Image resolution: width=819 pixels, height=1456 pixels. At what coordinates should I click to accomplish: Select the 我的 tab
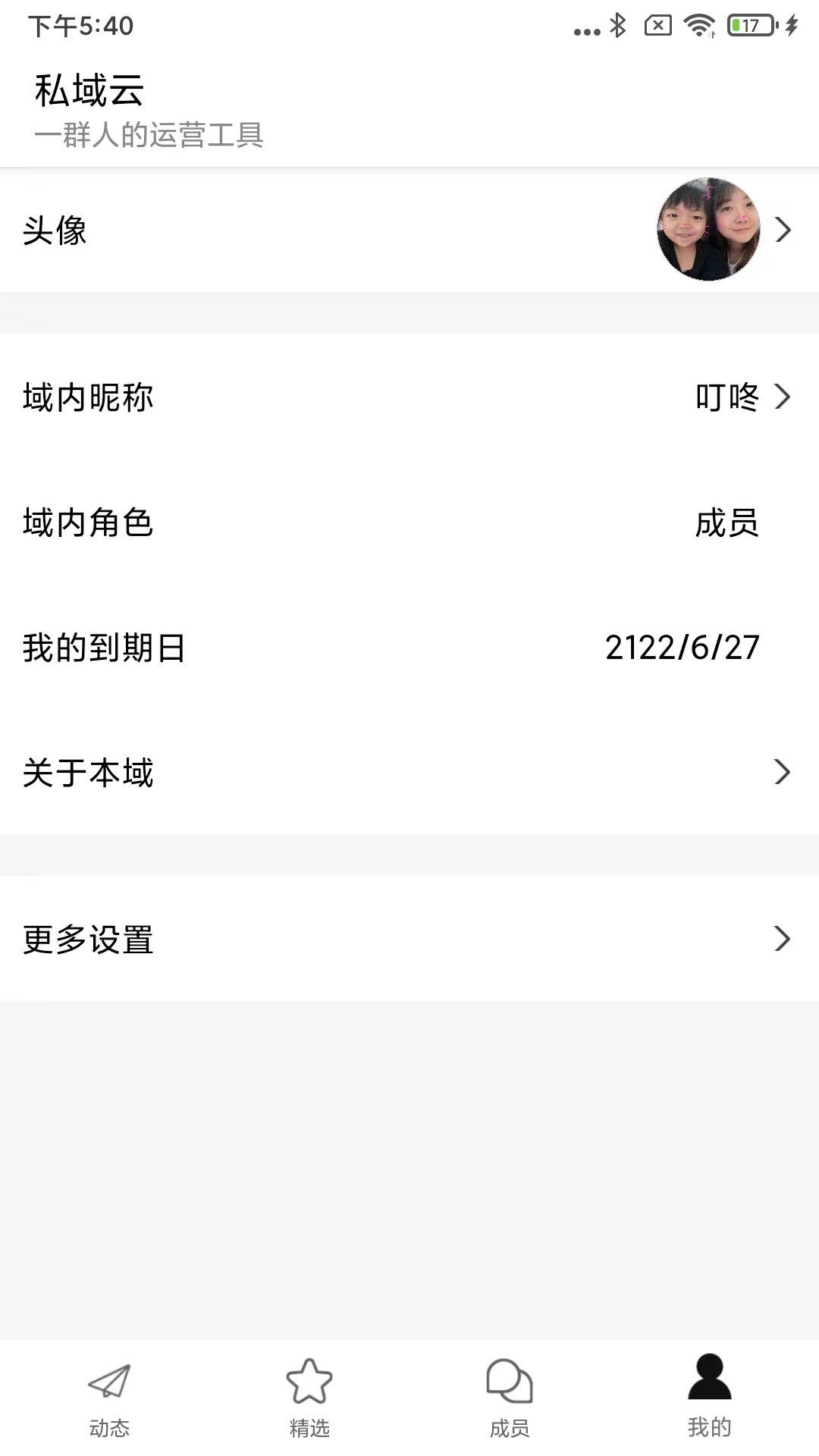pos(709,1397)
